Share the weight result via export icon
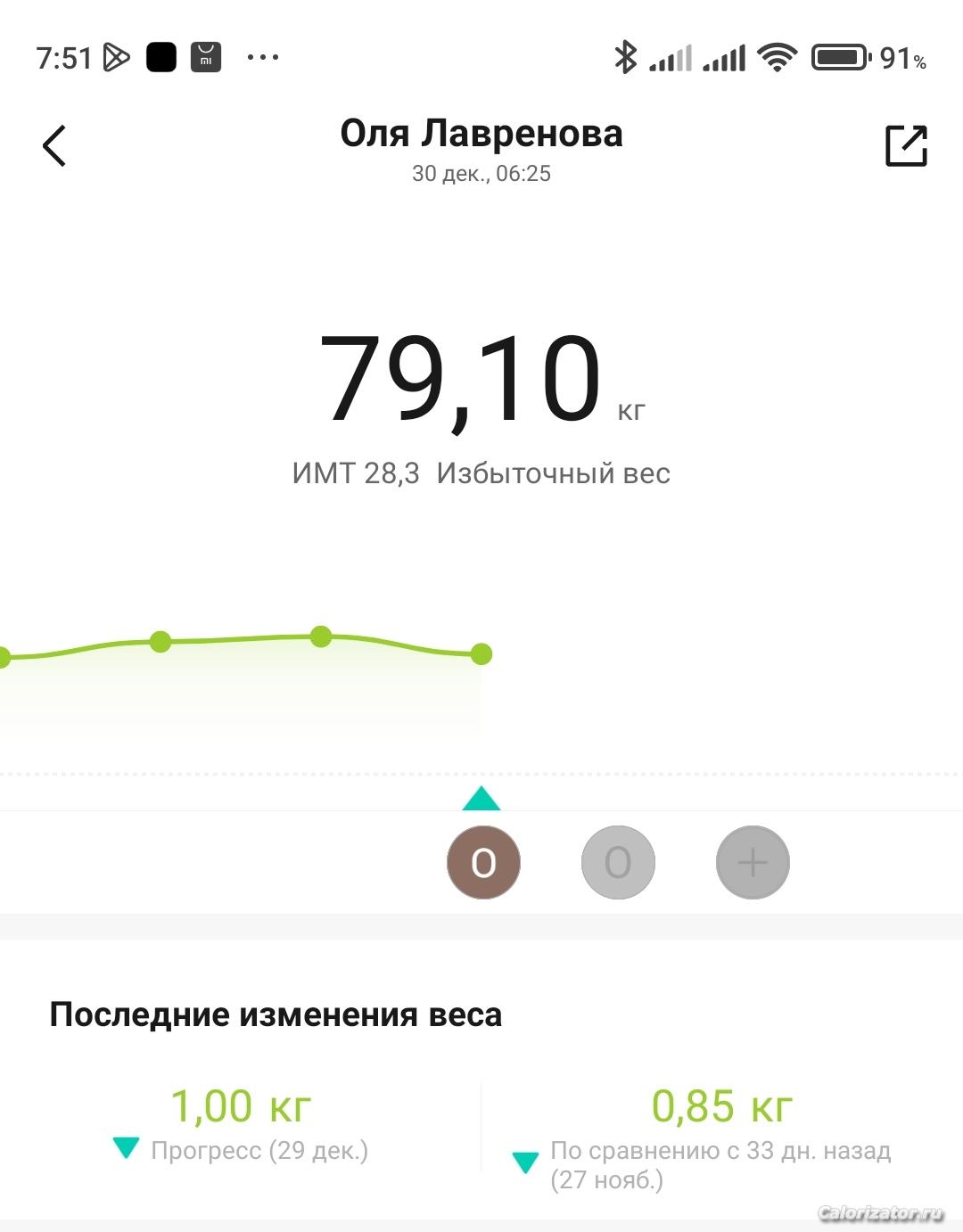The height and width of the screenshot is (1232, 963). pyautogui.click(x=906, y=145)
